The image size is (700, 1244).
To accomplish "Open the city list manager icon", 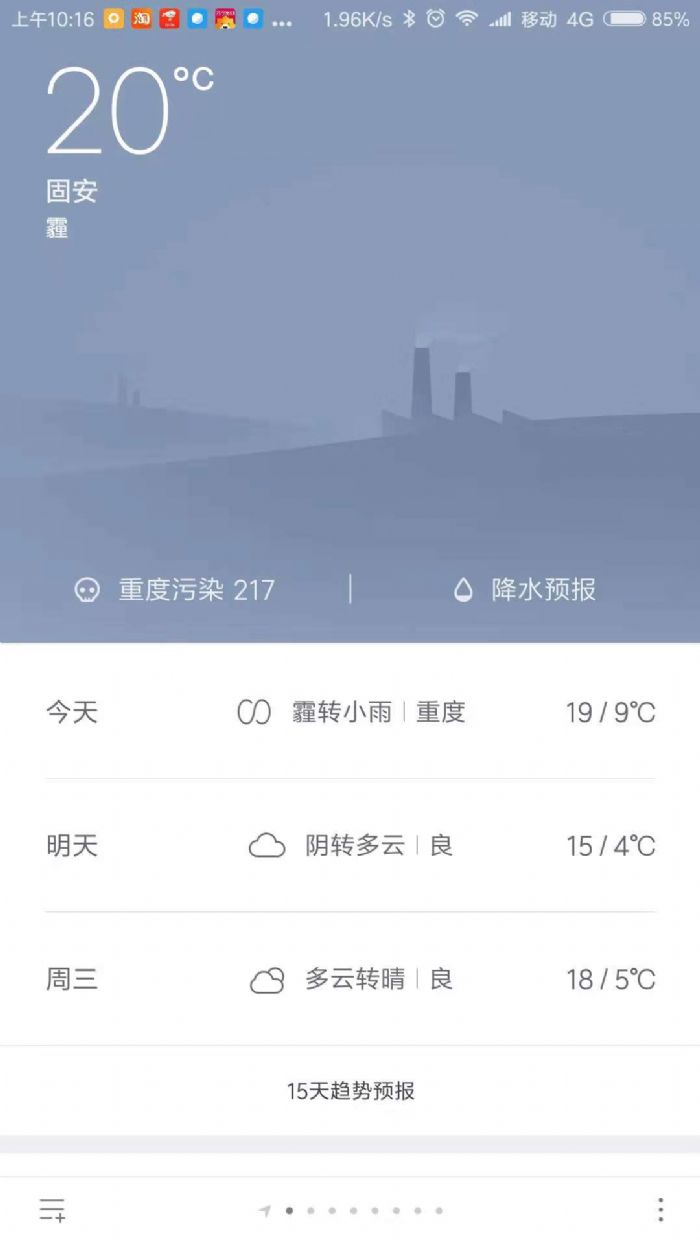I will click(x=52, y=1210).
